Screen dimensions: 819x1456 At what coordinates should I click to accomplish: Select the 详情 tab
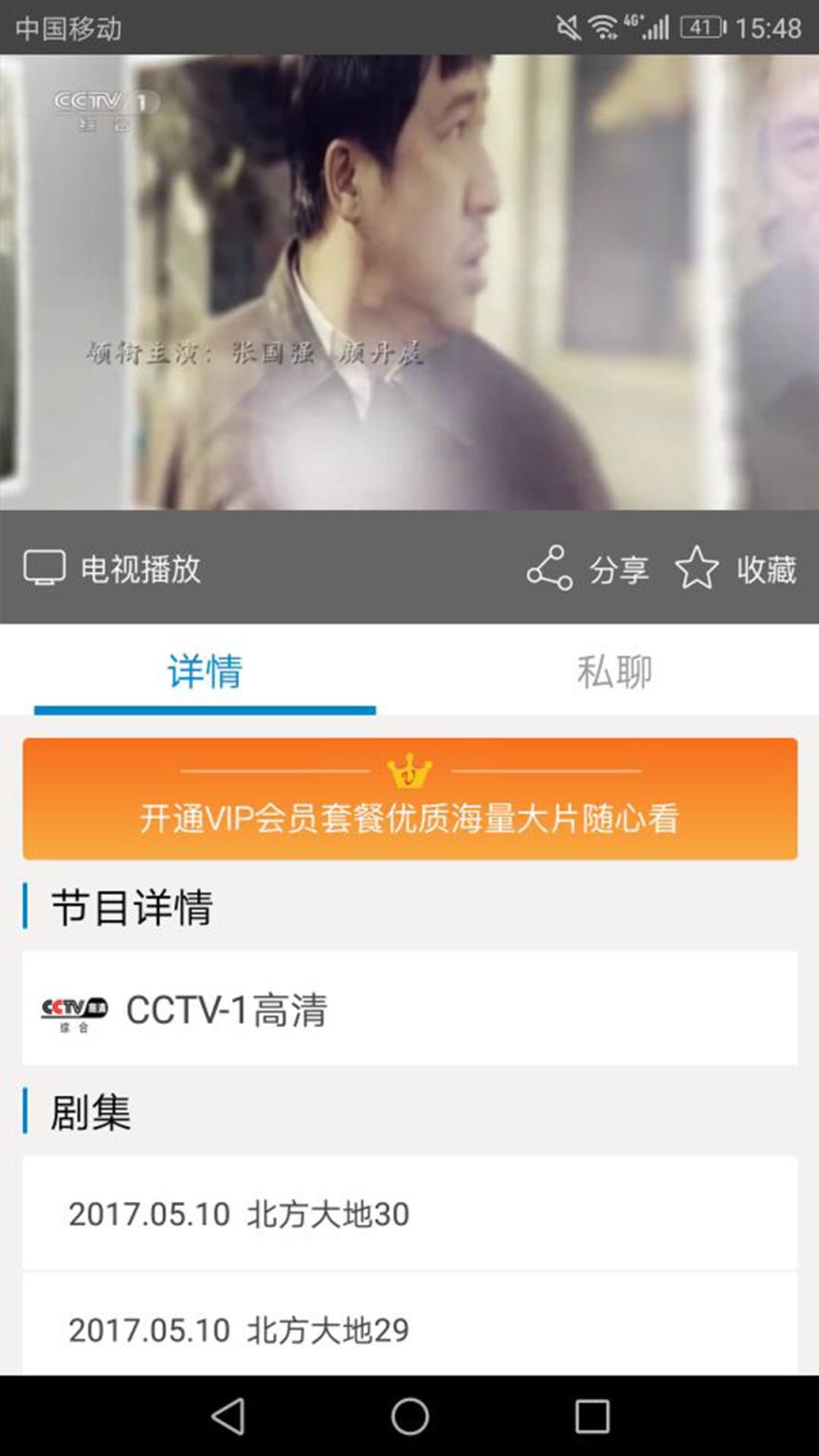click(203, 670)
